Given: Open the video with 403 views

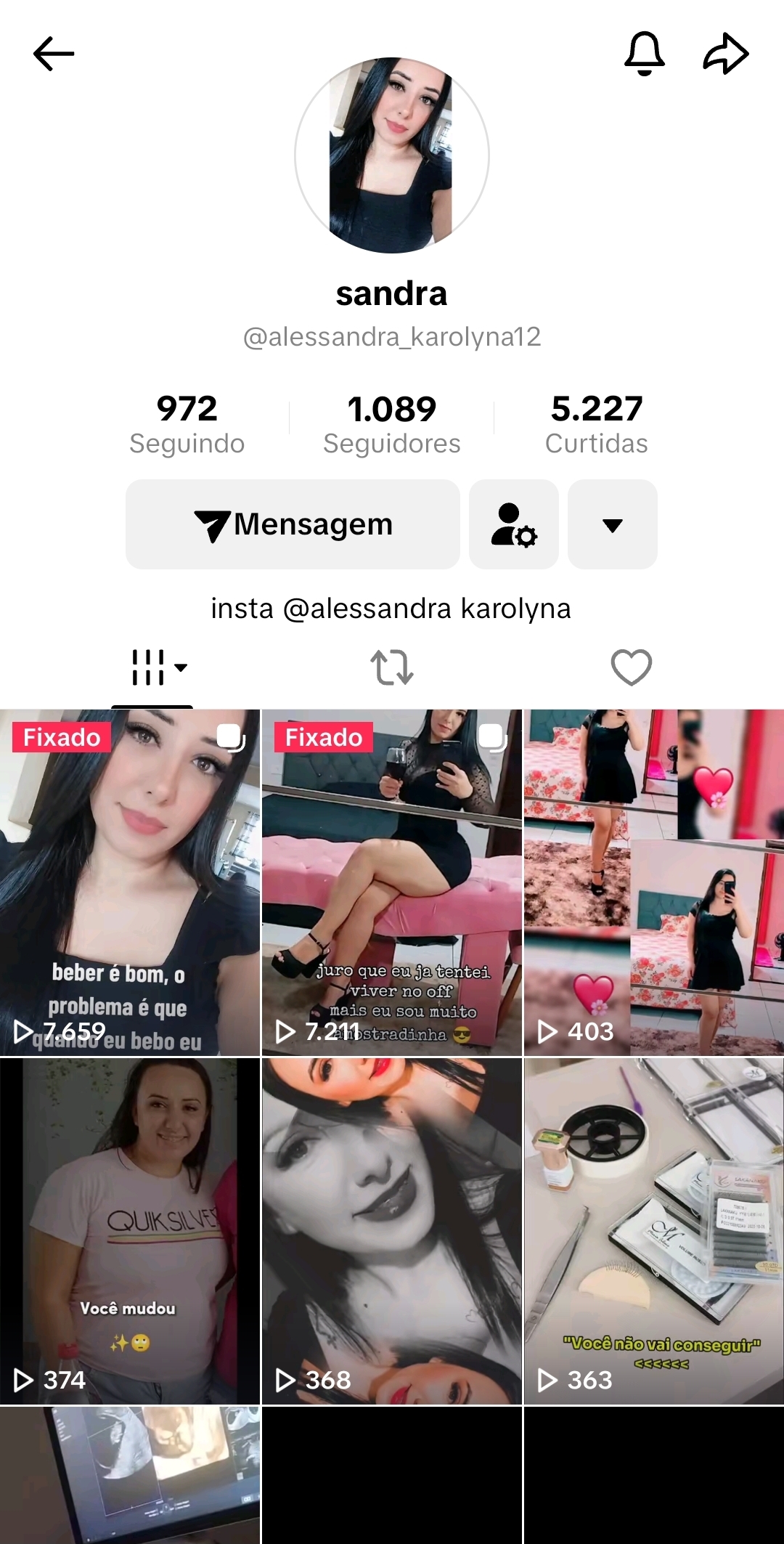Looking at the screenshot, I should point(654,882).
